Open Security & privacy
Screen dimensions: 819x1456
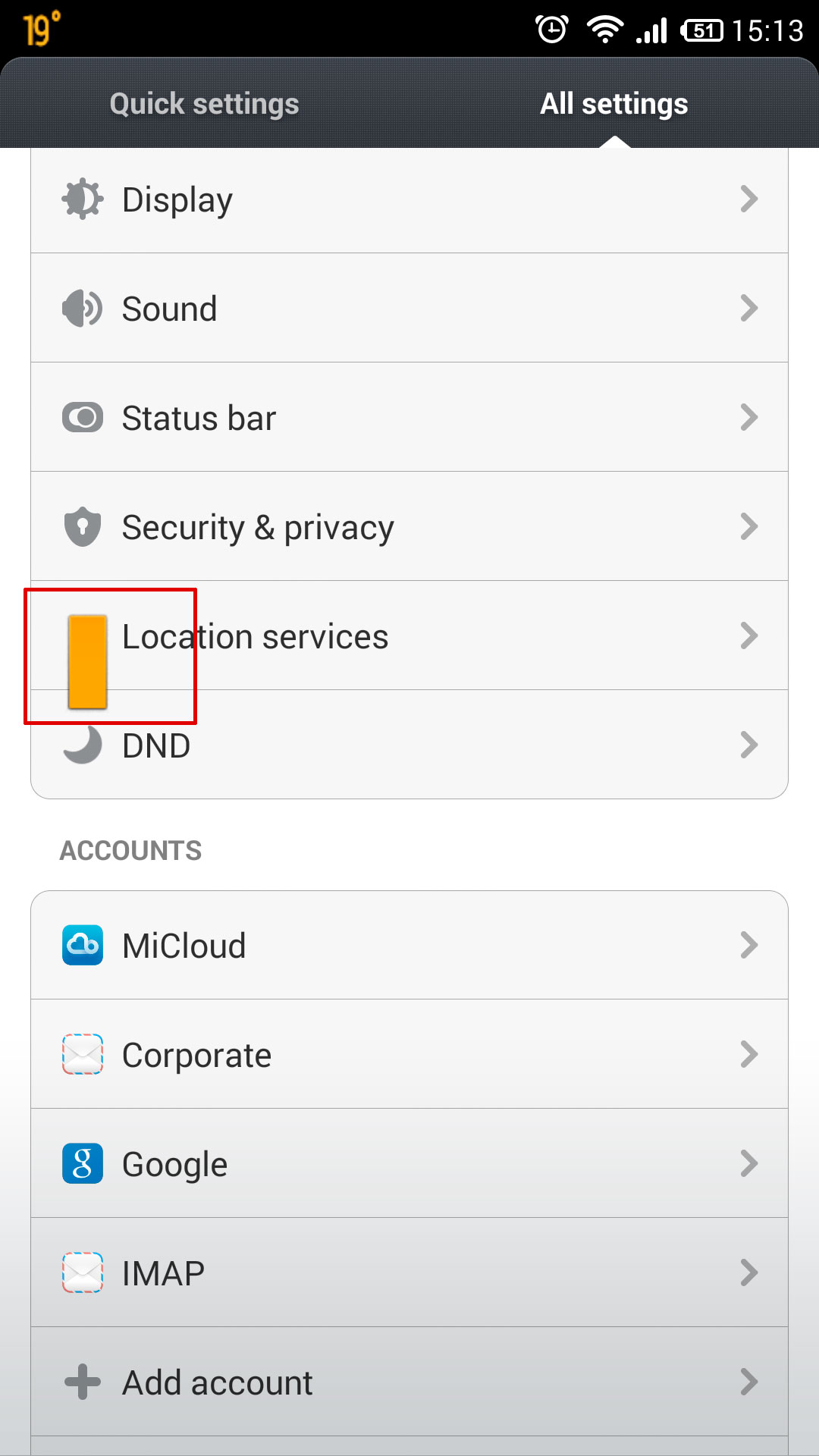(409, 526)
